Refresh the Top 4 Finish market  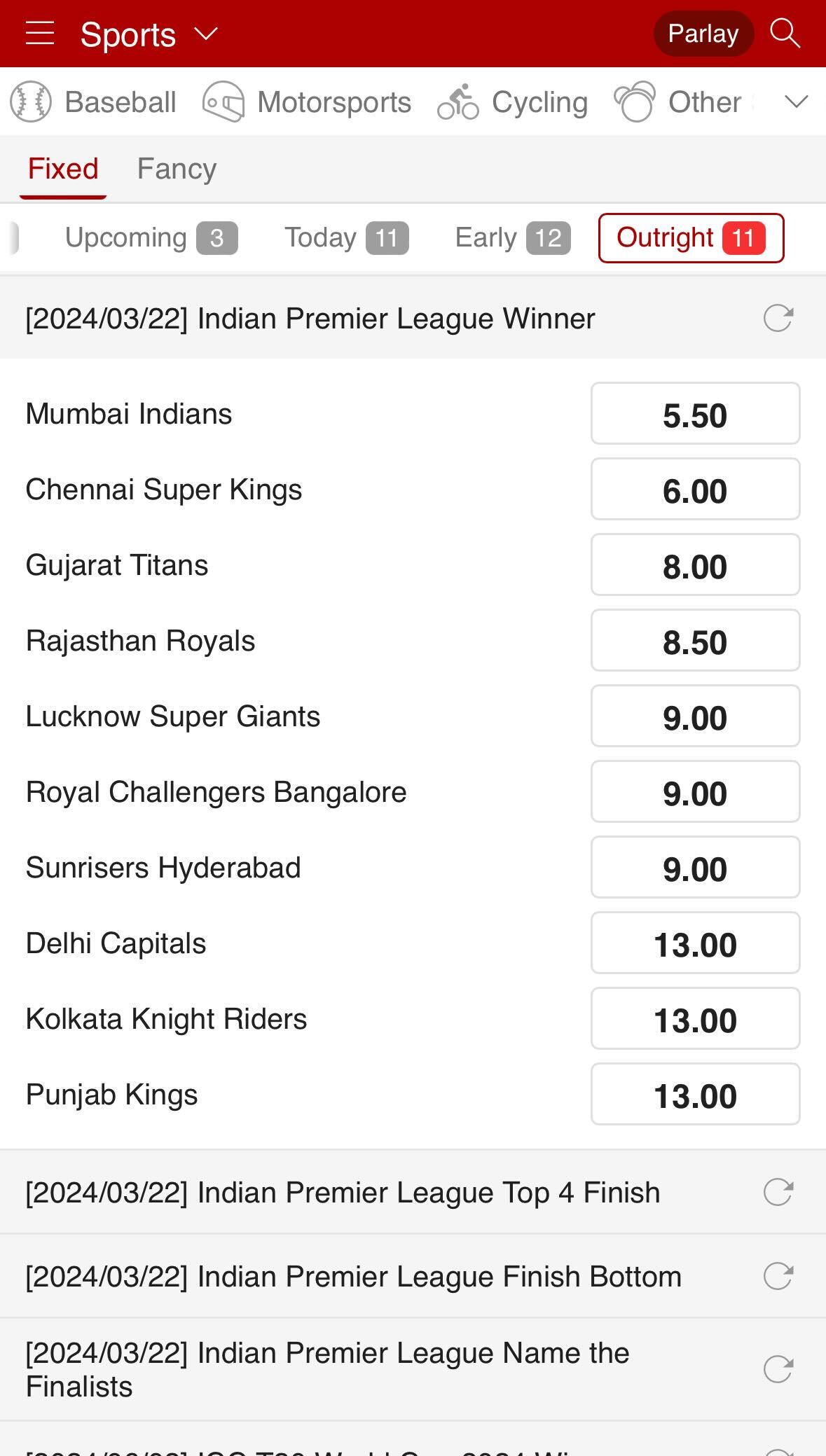pyautogui.click(x=778, y=1192)
